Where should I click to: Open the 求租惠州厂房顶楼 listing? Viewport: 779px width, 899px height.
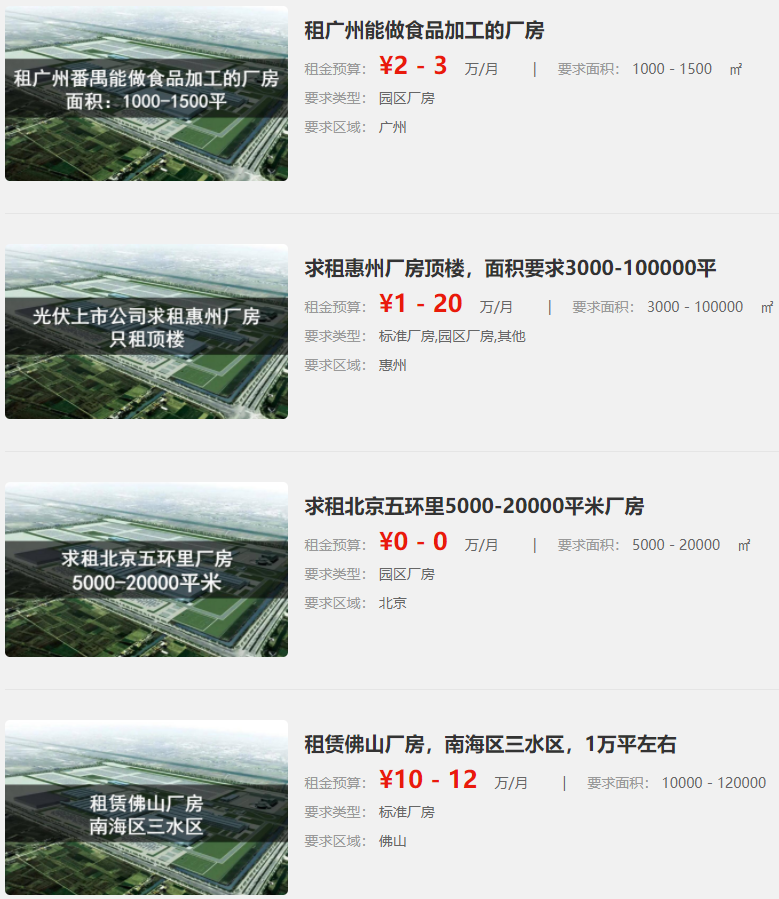[510, 269]
